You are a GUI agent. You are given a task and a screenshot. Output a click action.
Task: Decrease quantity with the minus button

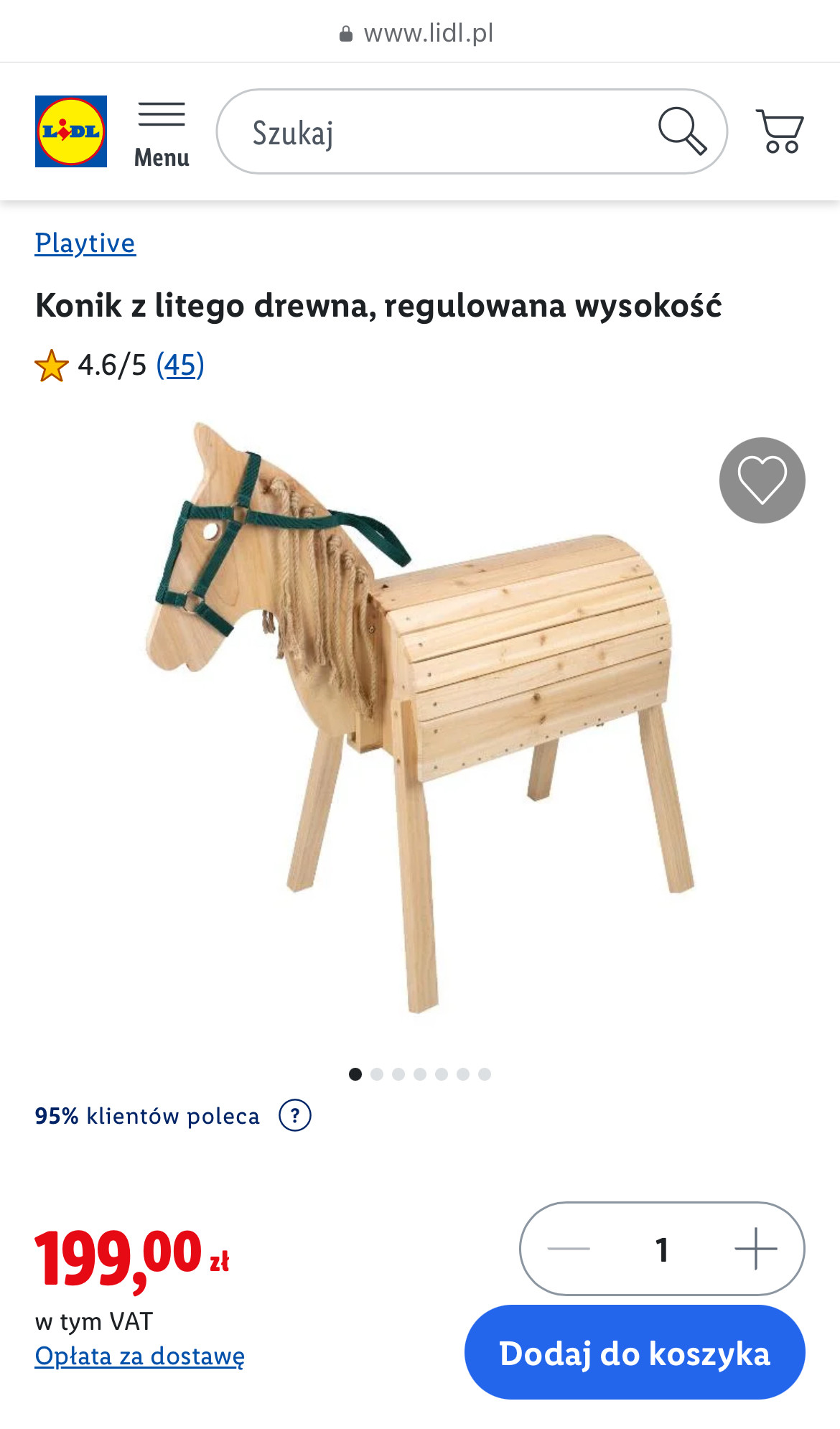(569, 1249)
